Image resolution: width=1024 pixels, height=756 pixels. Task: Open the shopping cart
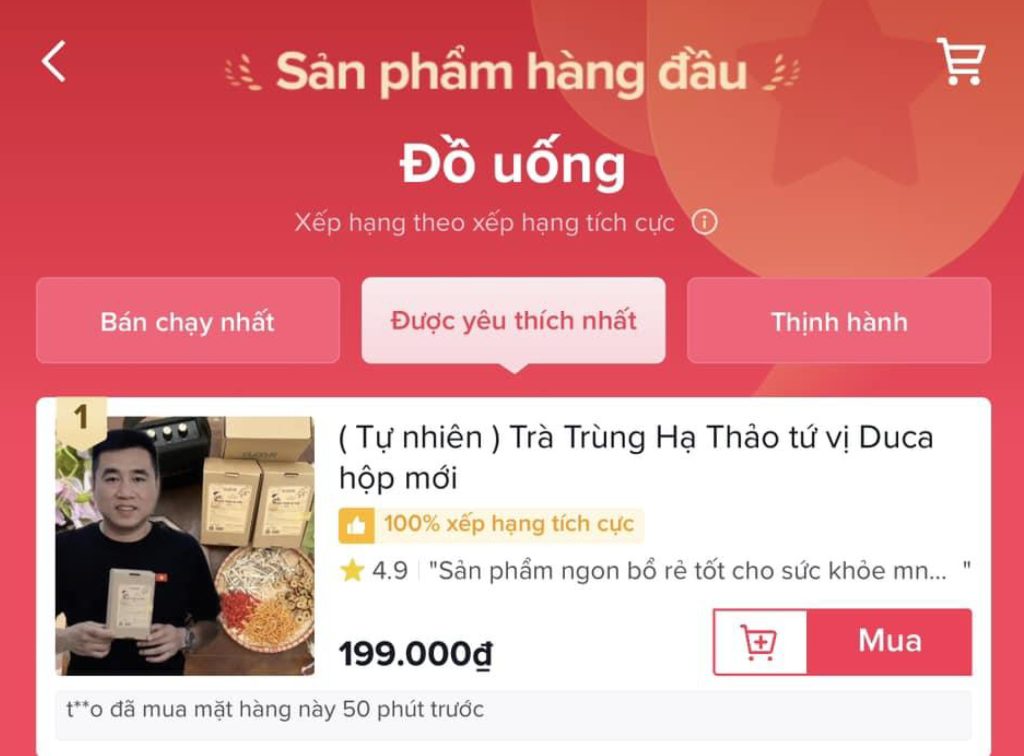click(960, 62)
